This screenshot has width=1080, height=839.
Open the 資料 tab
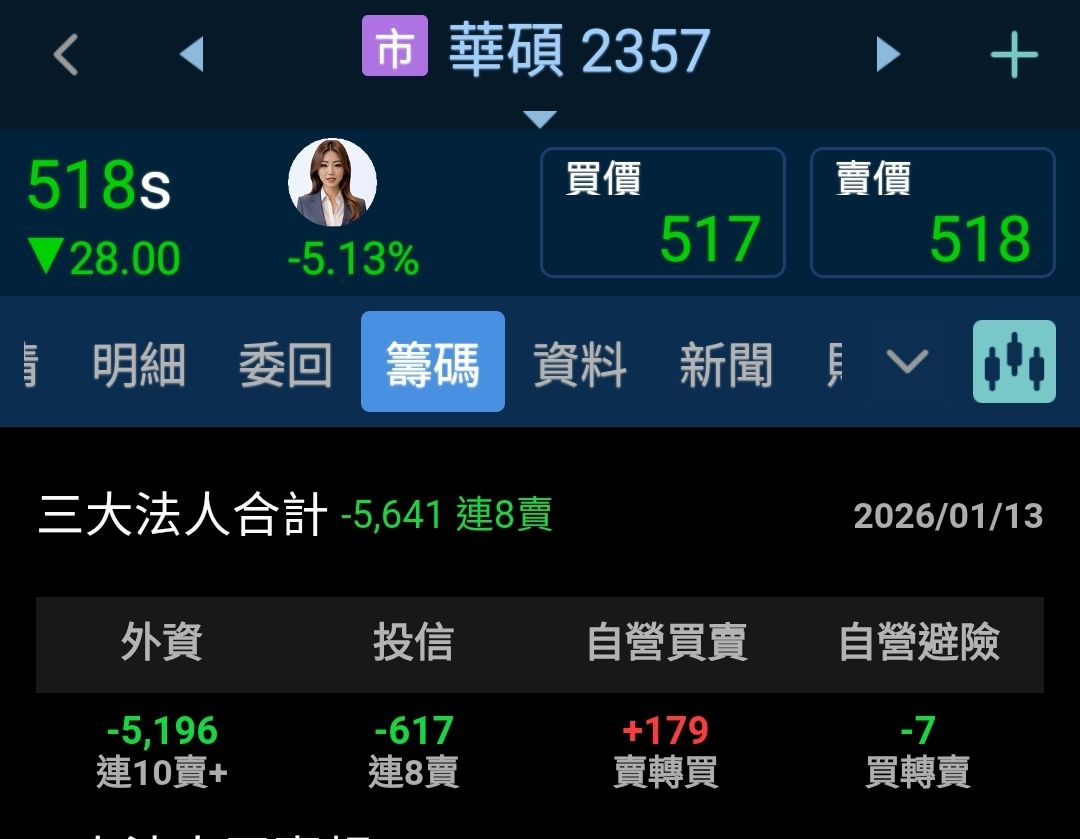point(579,364)
